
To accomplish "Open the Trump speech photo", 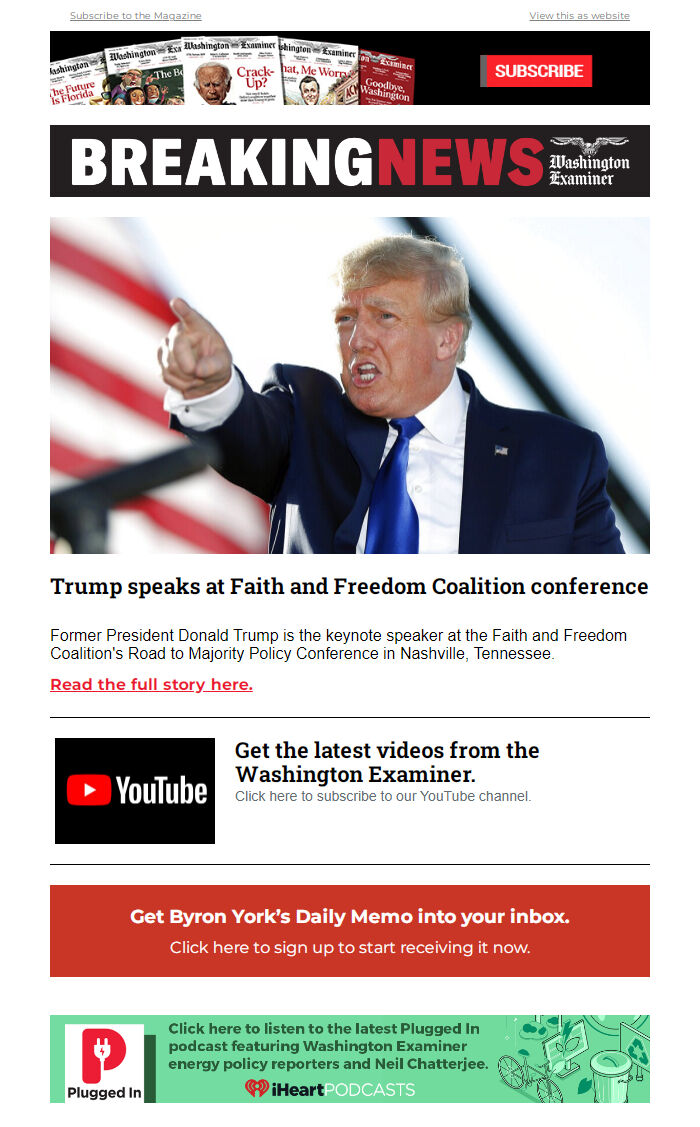I will pyautogui.click(x=350, y=385).
